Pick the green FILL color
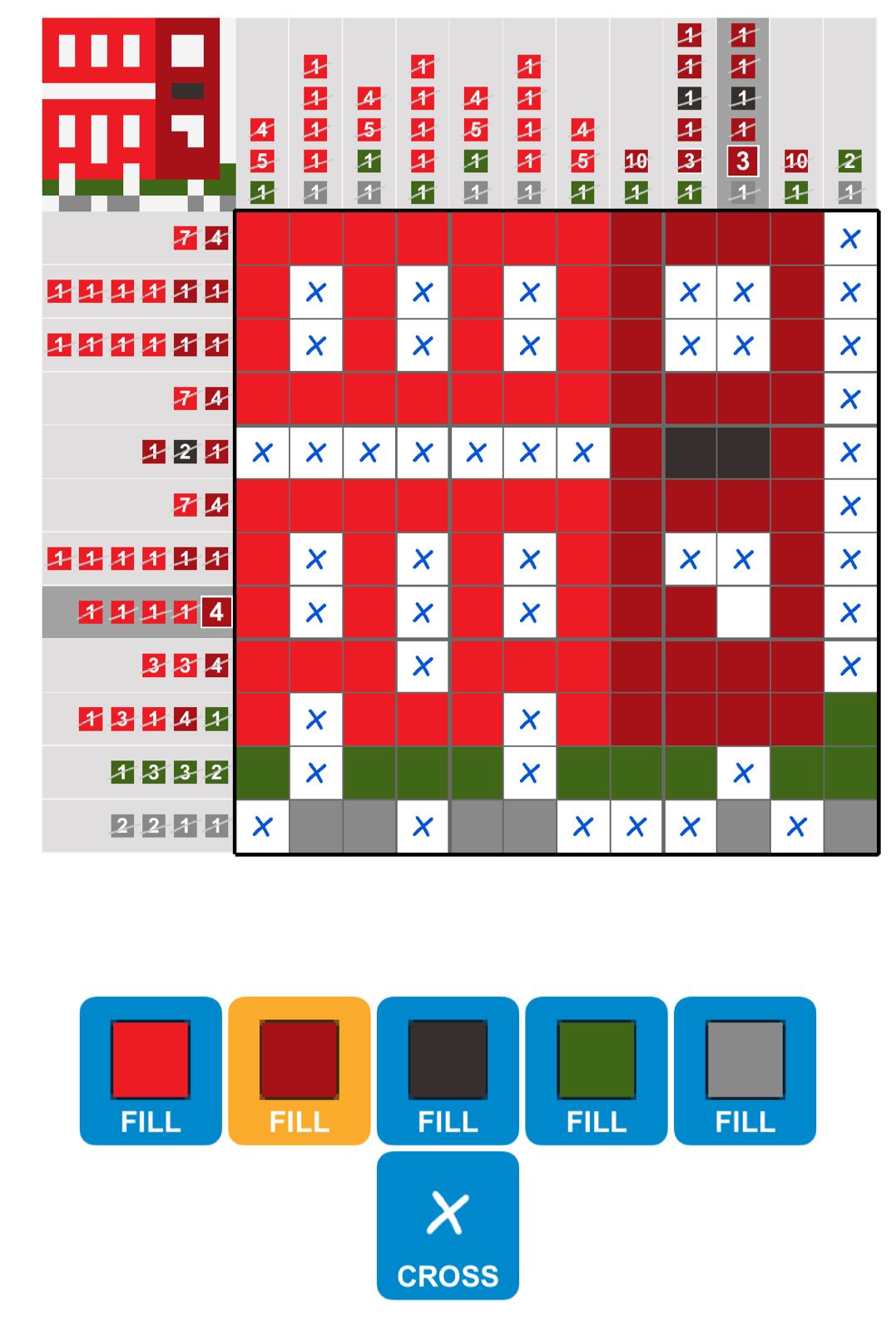Image resolution: width=896 pixels, height=1331 pixels. [596, 1070]
